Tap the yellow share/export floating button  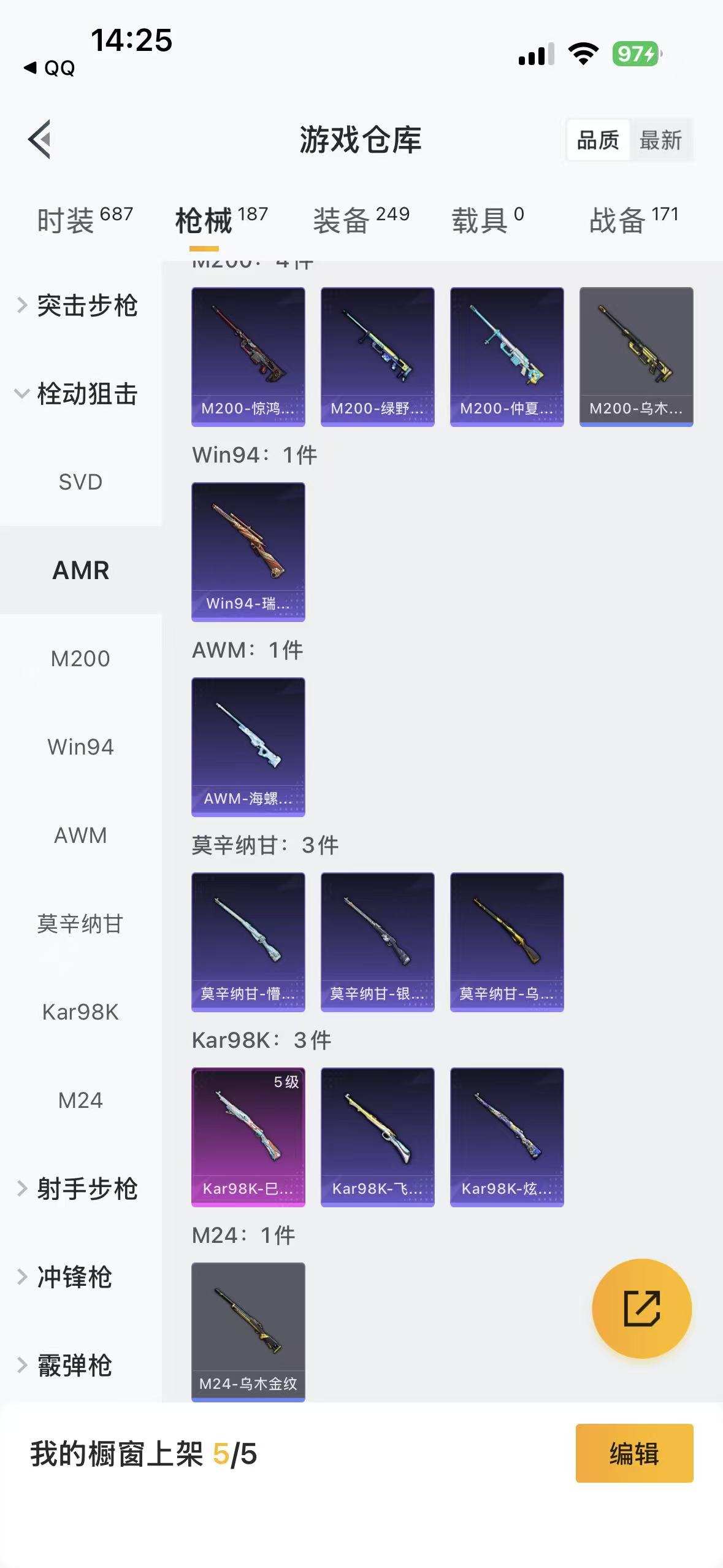point(641,1309)
